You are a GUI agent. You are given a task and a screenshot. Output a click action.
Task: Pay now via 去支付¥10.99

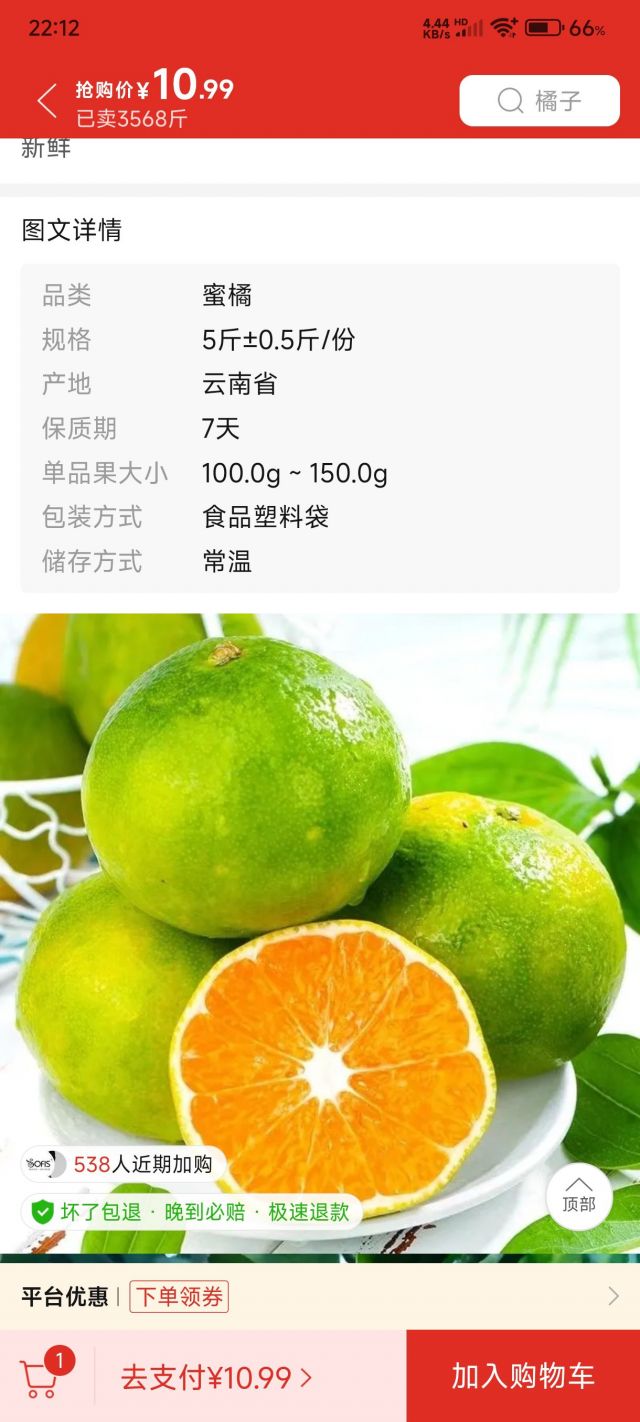click(216, 1377)
